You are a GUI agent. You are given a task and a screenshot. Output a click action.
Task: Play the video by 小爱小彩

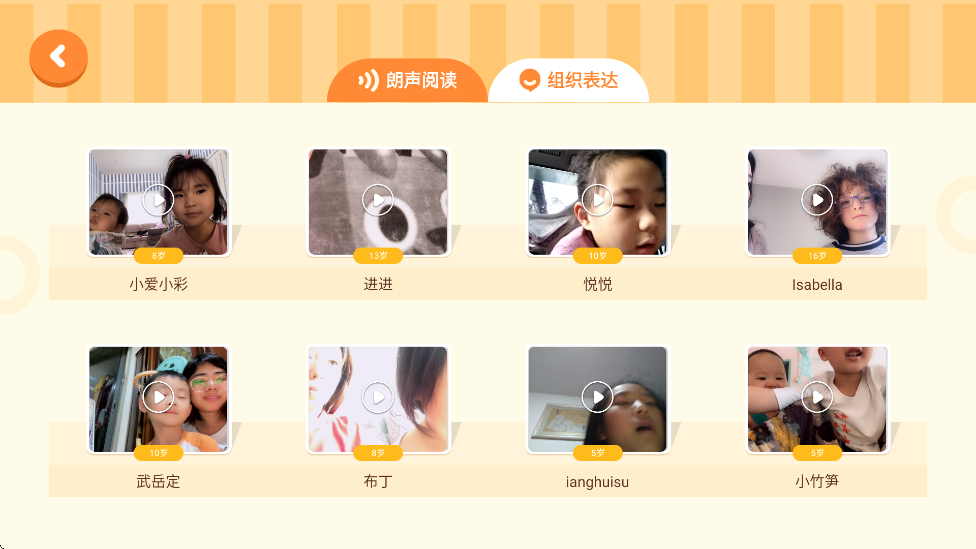tap(158, 200)
